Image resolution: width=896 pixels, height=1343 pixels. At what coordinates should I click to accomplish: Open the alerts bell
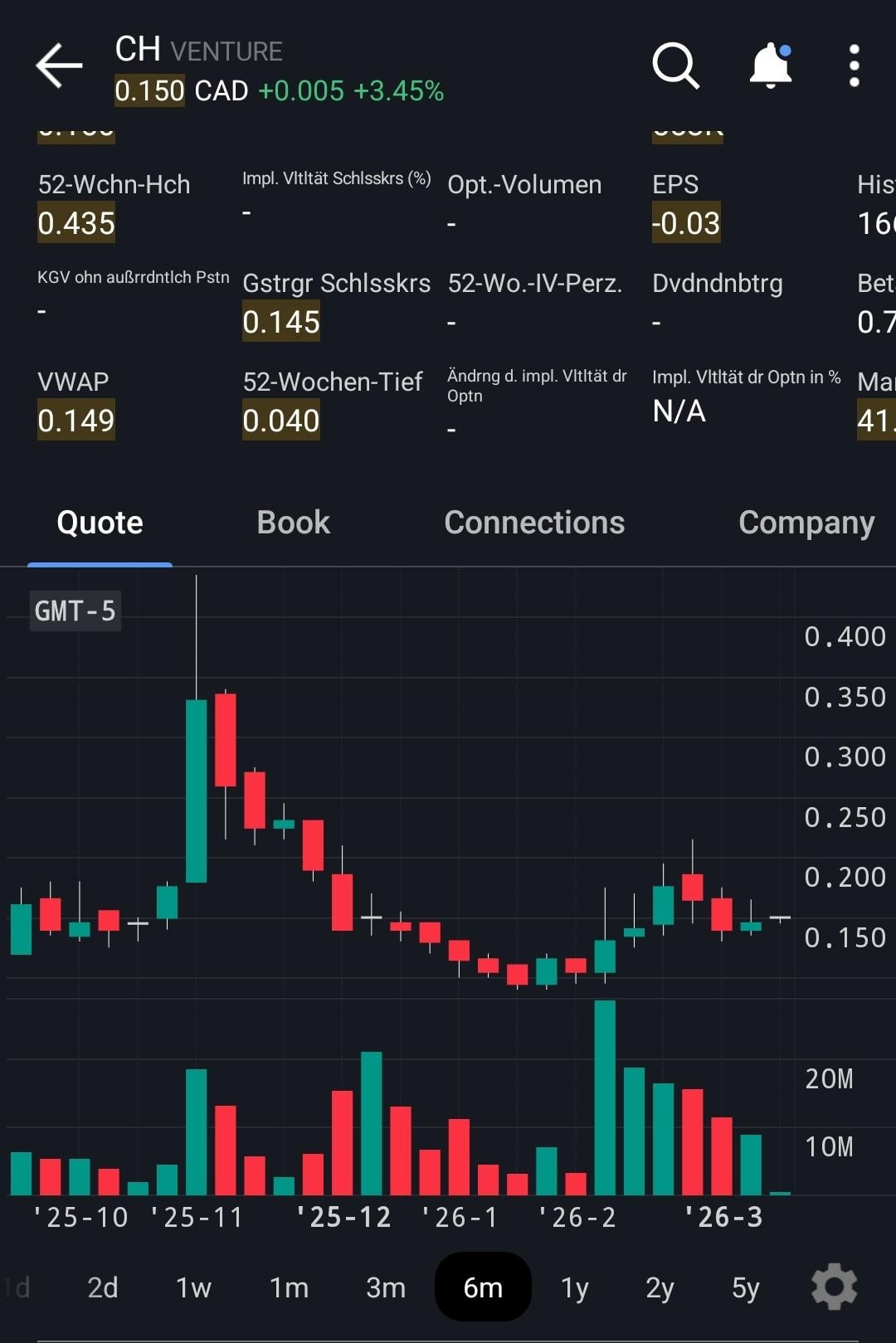tap(771, 66)
